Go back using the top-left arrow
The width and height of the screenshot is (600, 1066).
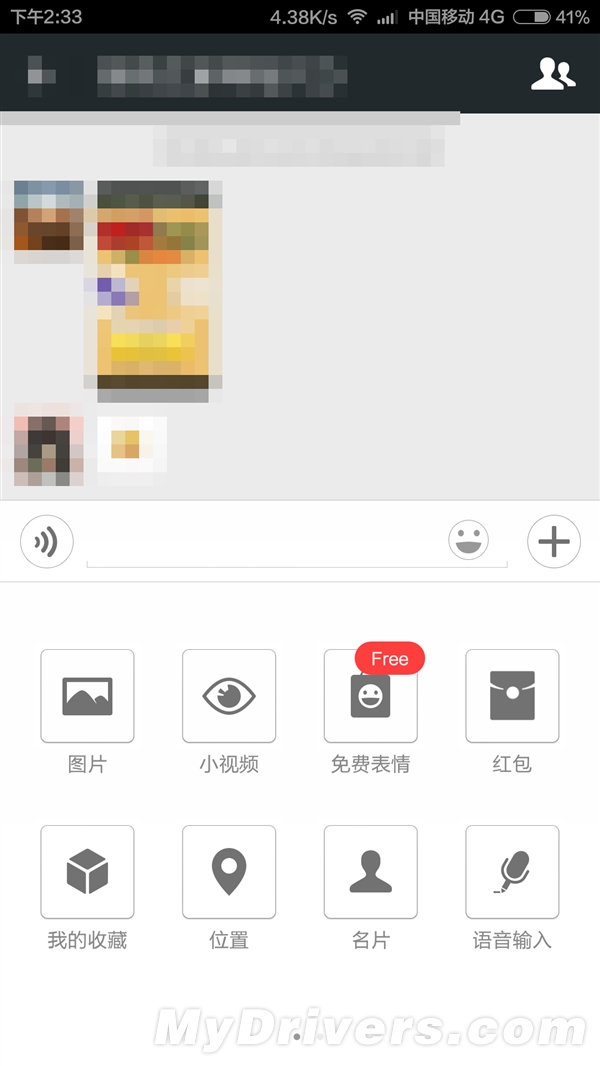pos(40,73)
